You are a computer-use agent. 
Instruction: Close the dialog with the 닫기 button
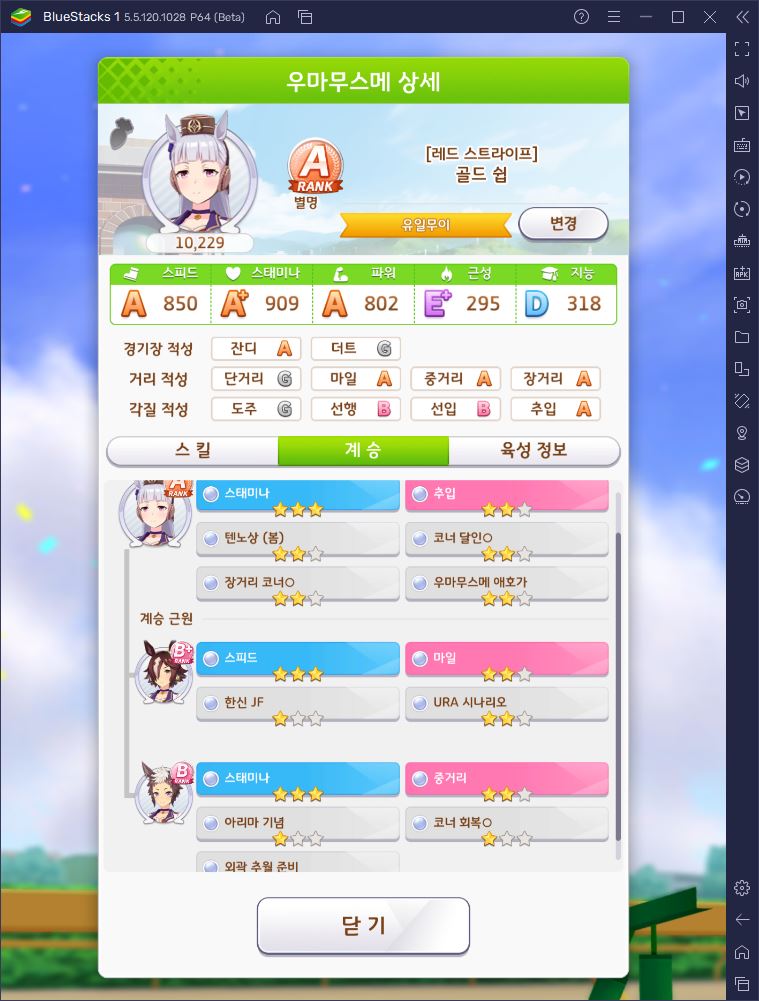363,925
